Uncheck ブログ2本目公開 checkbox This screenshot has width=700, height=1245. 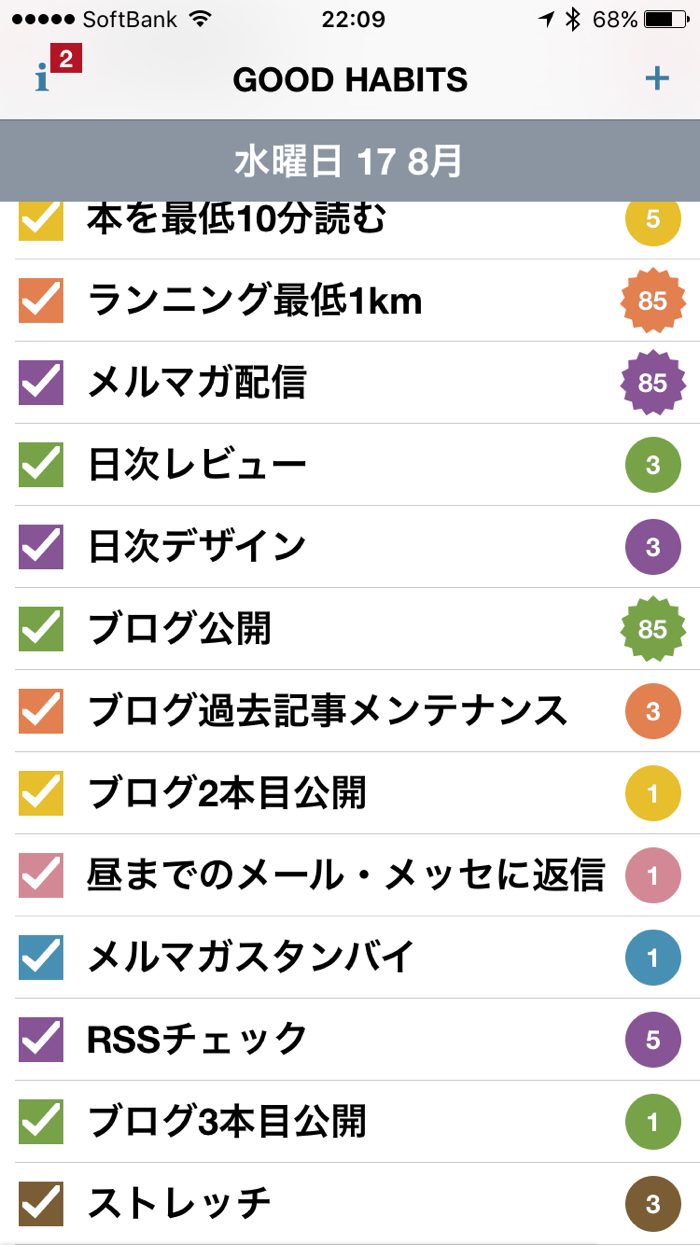(41, 792)
